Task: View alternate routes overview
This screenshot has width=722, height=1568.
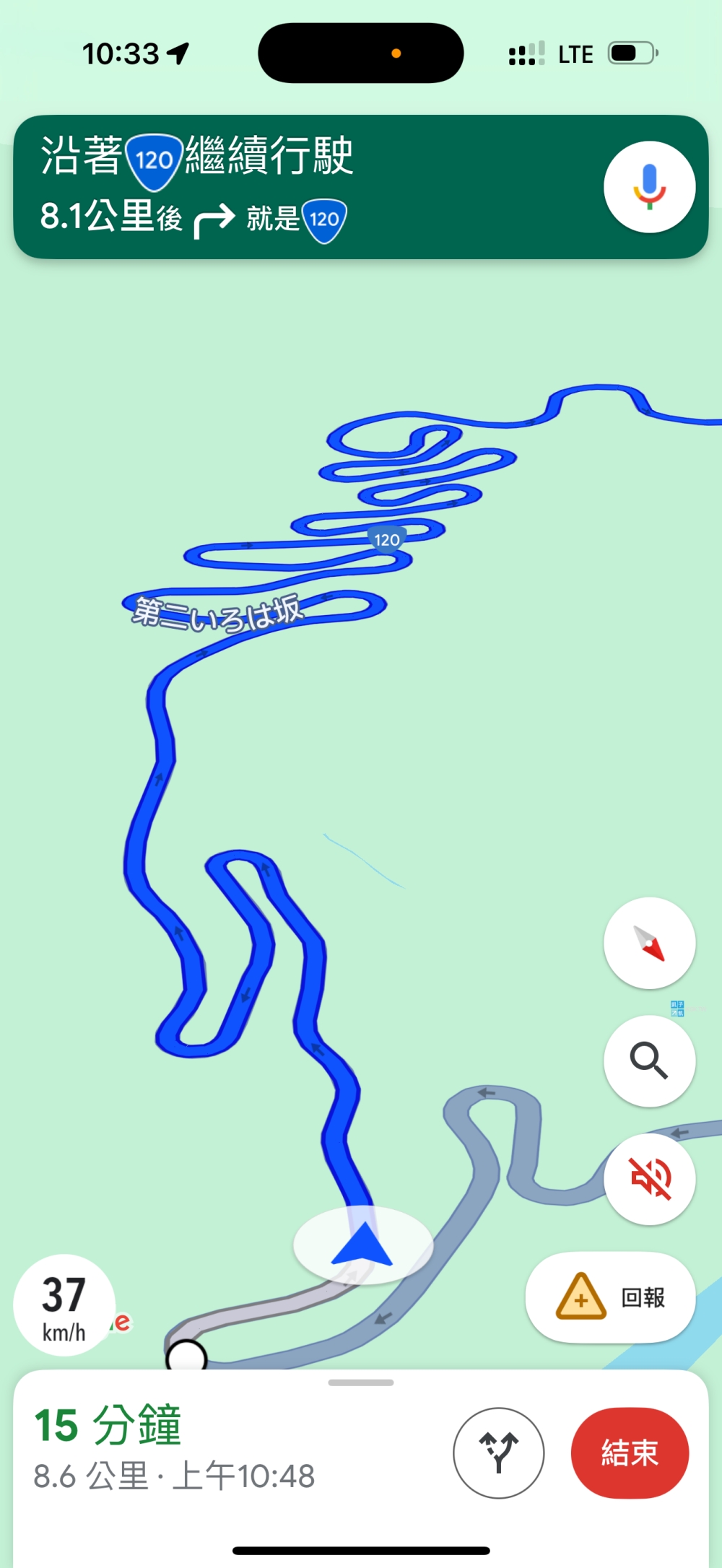Action: (x=498, y=1452)
